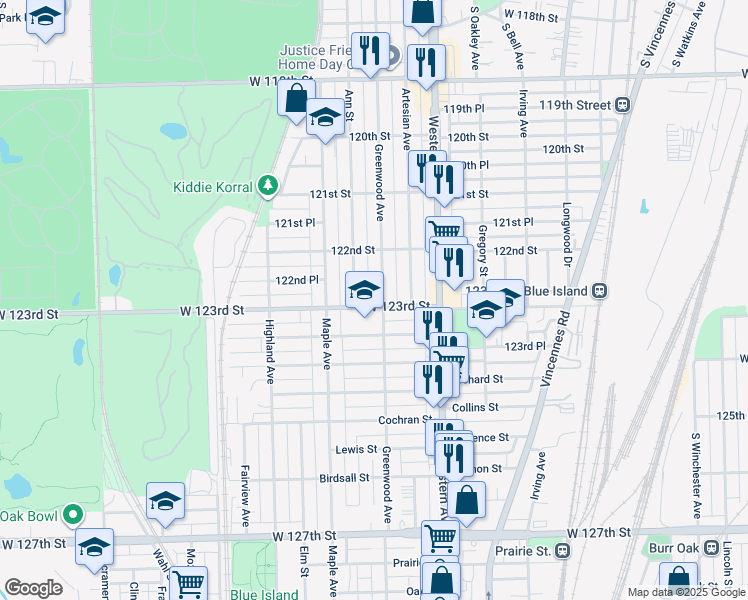This screenshot has width=748, height=600.
Task: Select the Oak Bowl map pin
Action: point(73,515)
